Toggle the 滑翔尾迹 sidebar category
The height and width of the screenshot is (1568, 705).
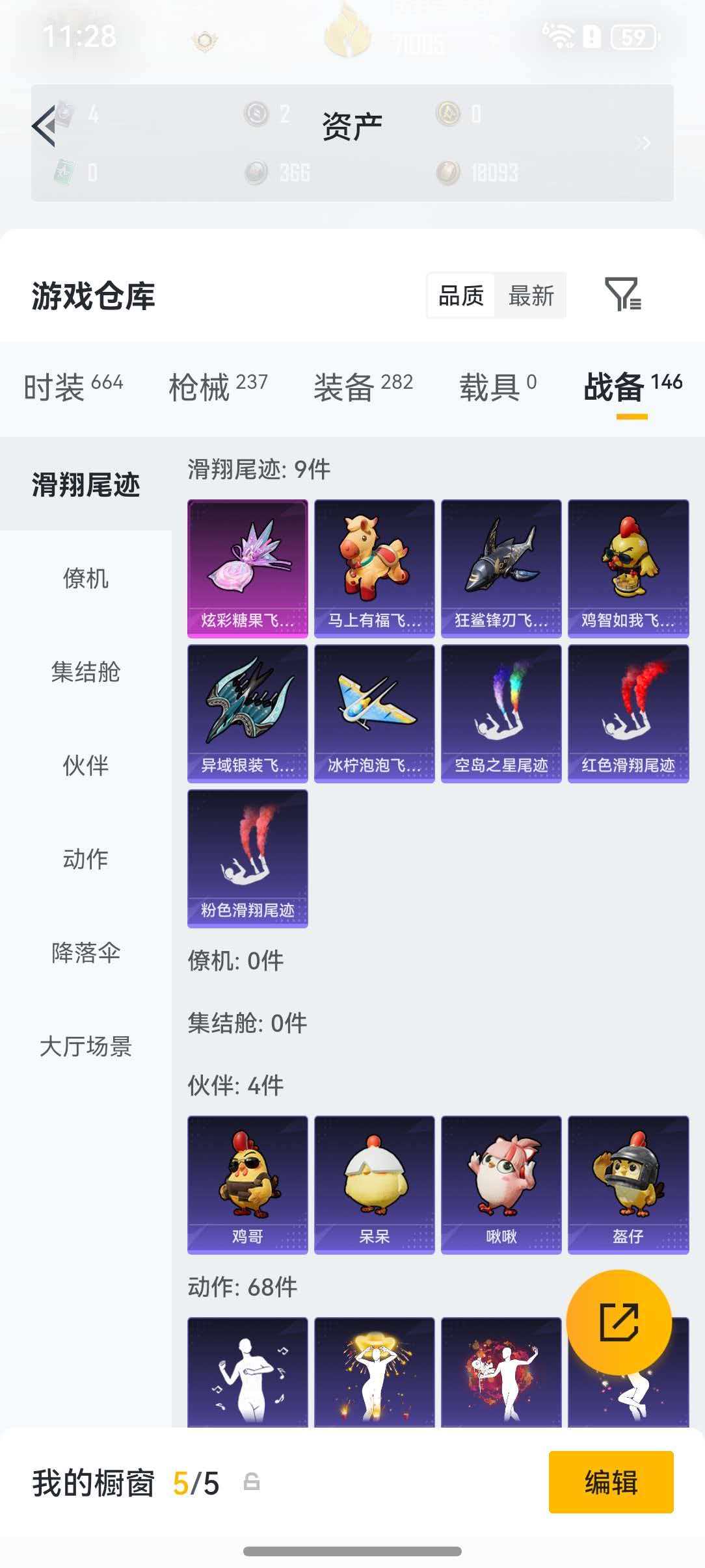click(x=86, y=484)
